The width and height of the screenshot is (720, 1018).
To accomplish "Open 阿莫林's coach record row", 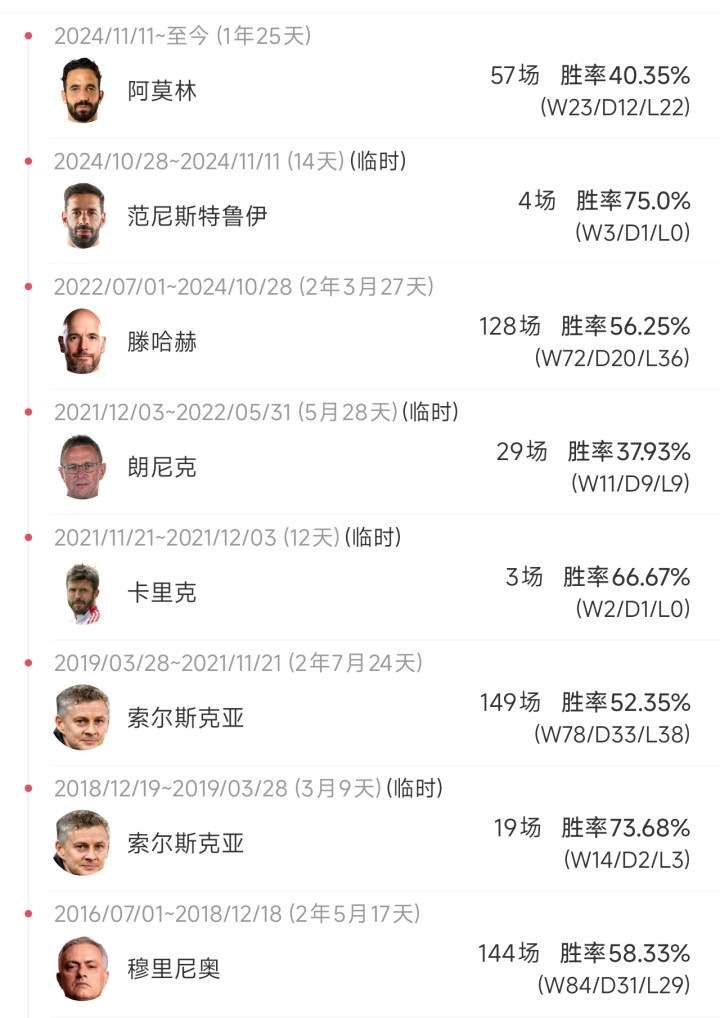I will pos(370,91).
